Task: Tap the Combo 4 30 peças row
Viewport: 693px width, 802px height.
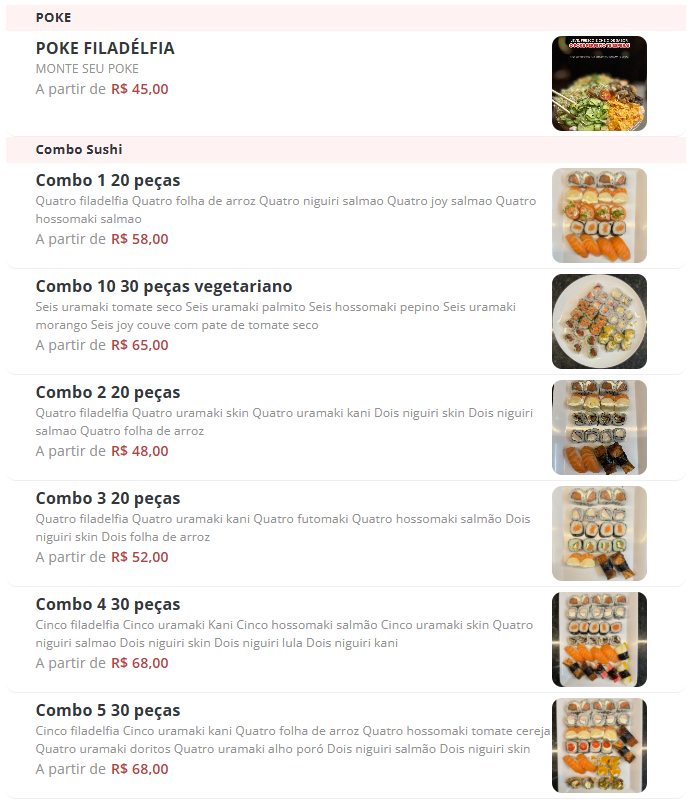Action: [108, 605]
